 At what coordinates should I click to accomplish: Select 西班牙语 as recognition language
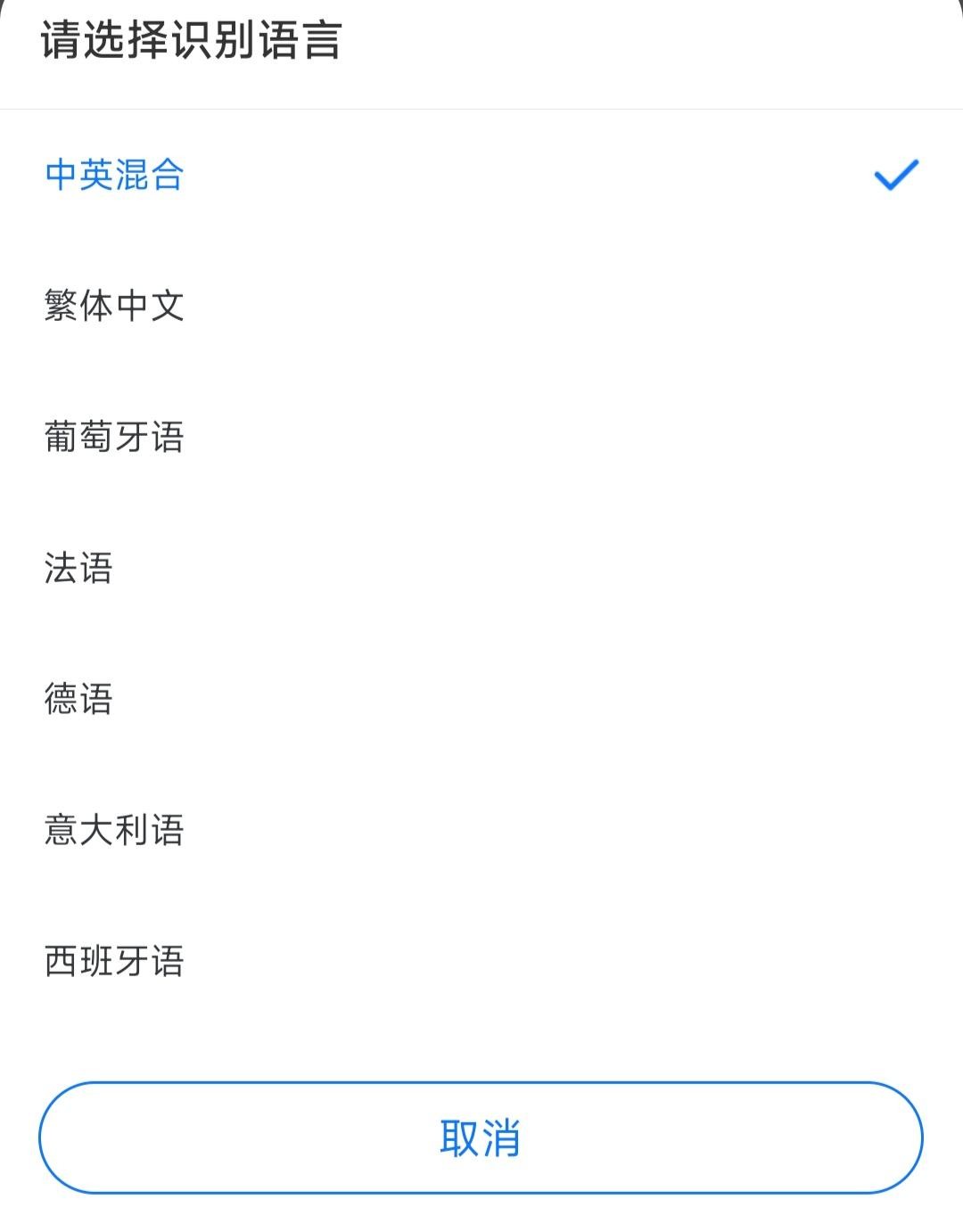pyautogui.click(x=114, y=961)
